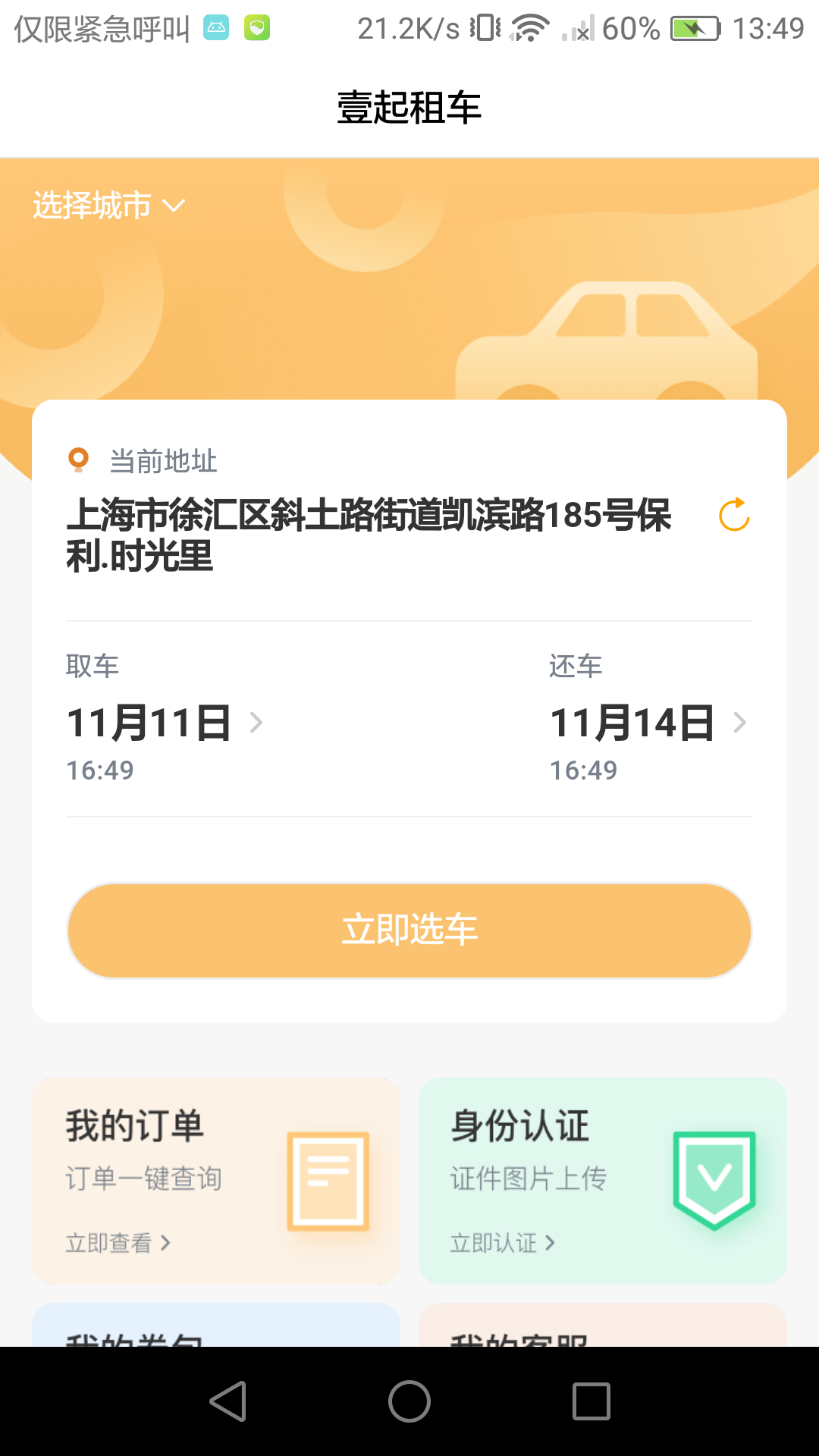
Task: Tap the 立即选车 button
Action: tap(409, 930)
